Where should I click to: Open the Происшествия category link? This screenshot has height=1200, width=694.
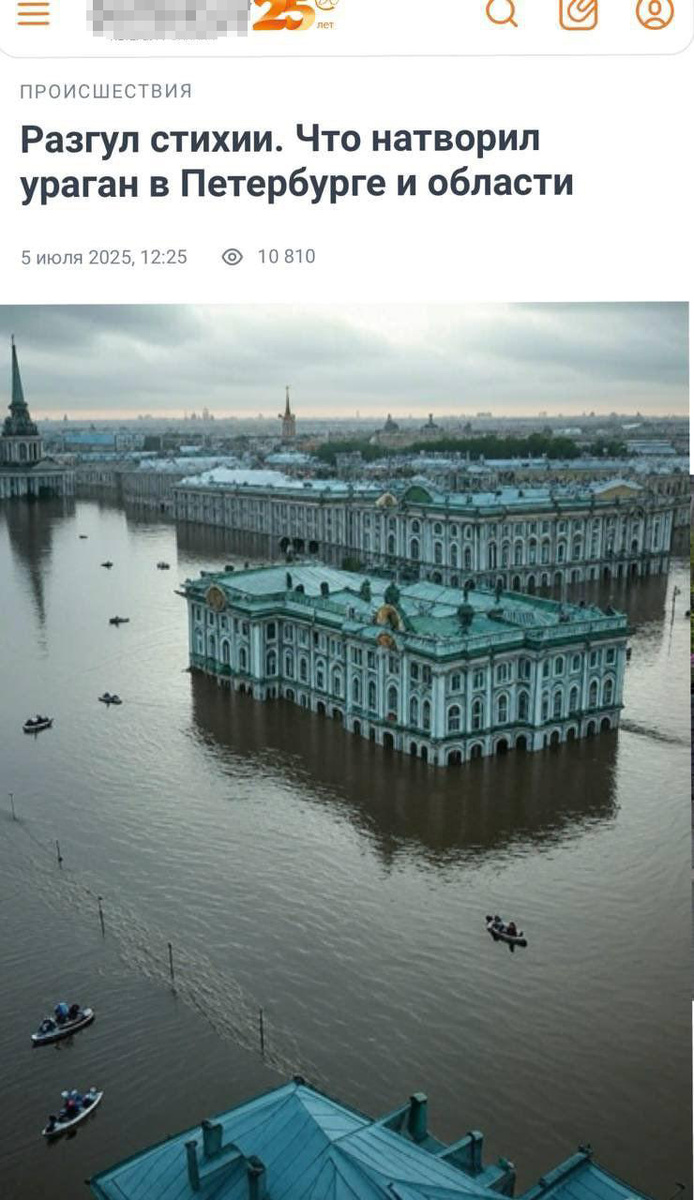[106, 92]
